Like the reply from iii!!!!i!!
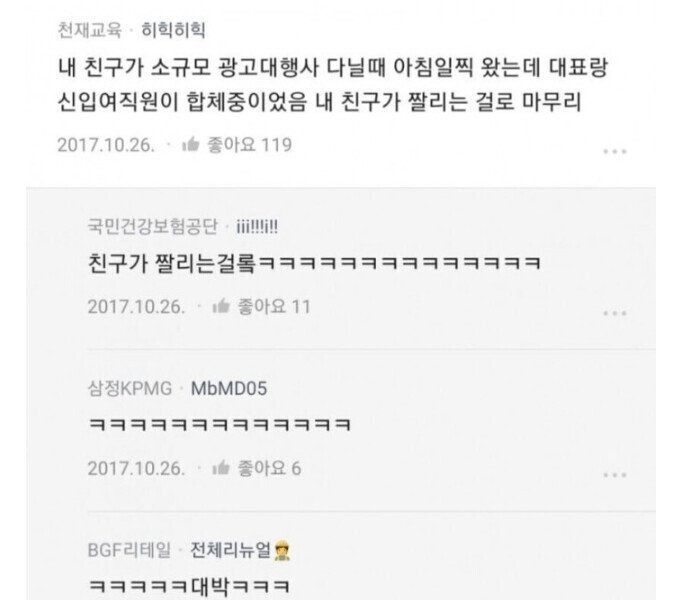690x600 pixels. click(x=222, y=306)
